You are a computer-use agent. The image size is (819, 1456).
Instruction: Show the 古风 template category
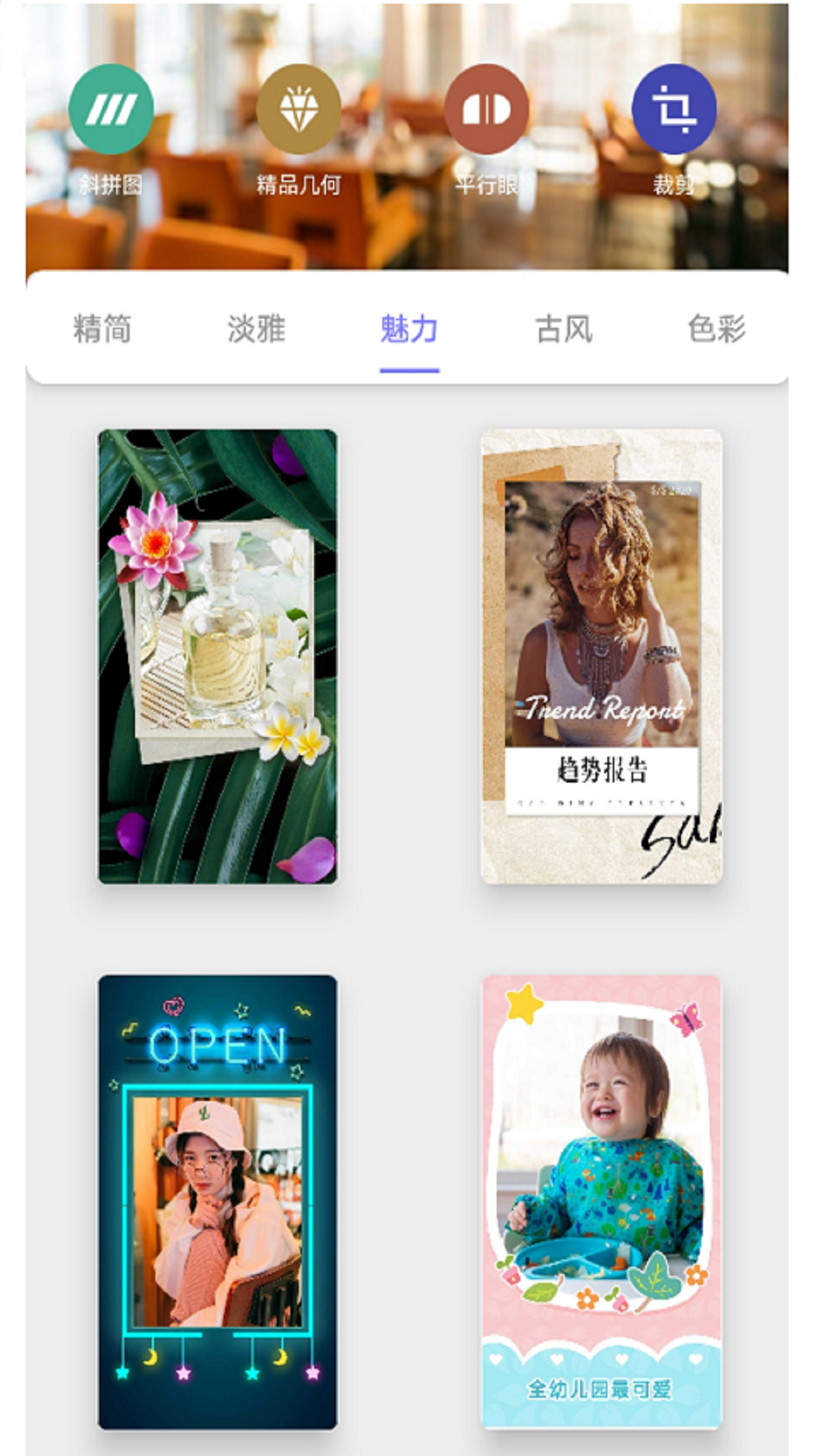563,329
